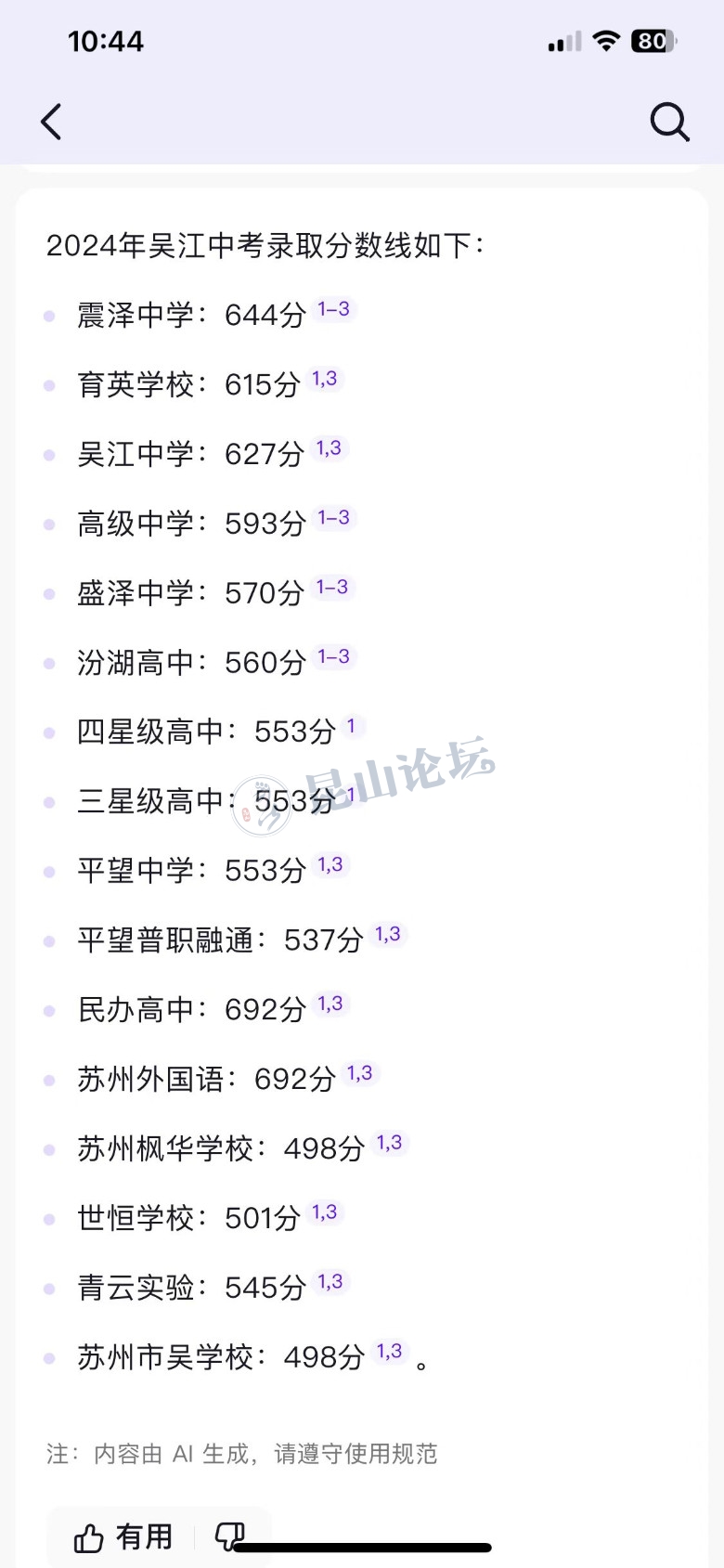The image size is (724, 1568).
Task: Open search via the magnifier icon
Action: (x=668, y=122)
